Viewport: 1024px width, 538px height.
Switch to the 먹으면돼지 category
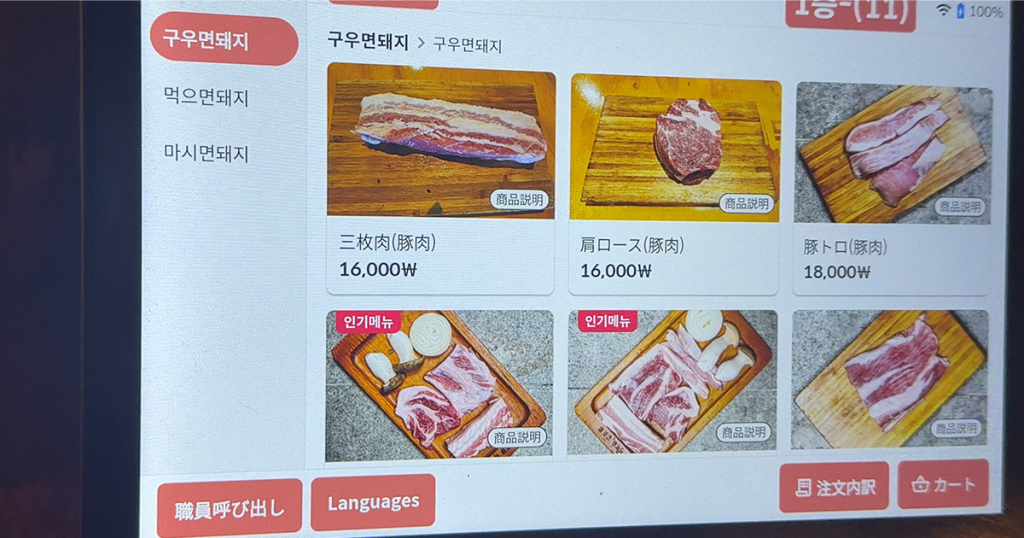207,98
